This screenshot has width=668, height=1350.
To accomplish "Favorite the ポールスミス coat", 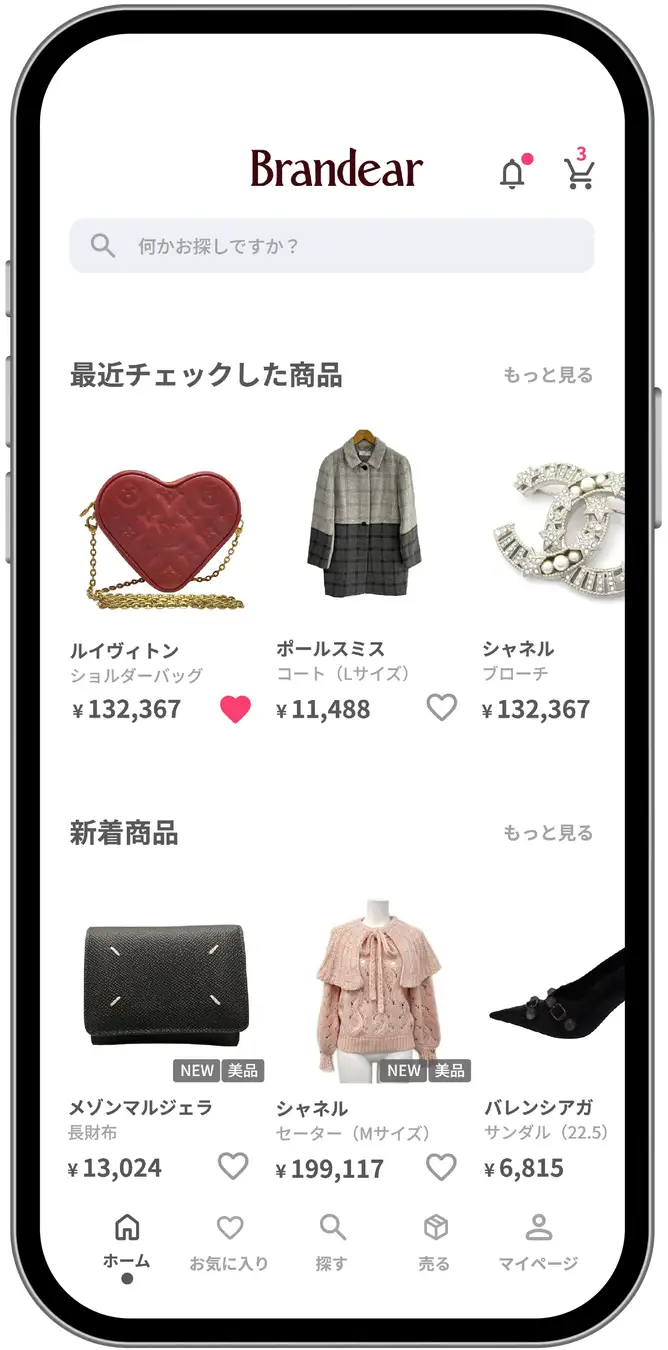I will (x=441, y=708).
